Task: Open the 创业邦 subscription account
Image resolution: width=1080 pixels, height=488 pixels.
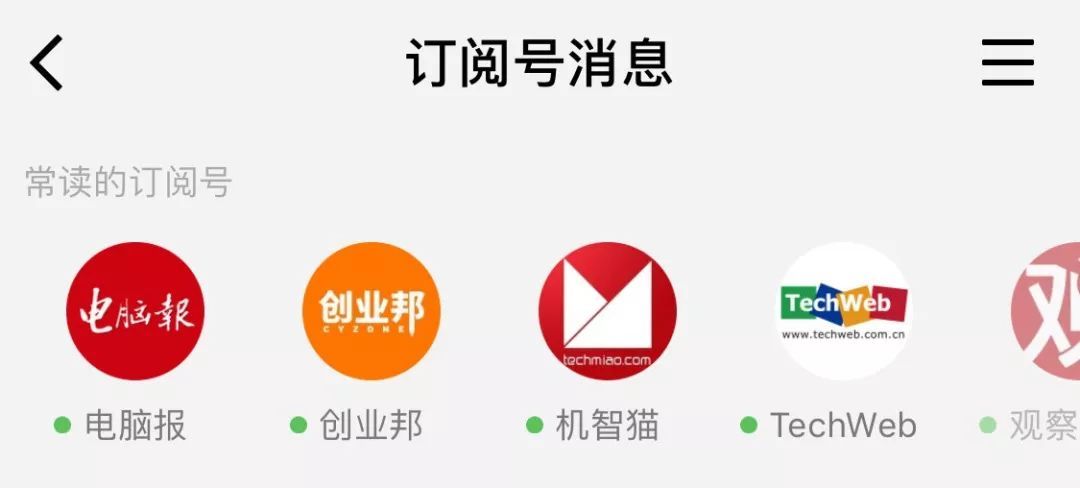Action: 371,311
